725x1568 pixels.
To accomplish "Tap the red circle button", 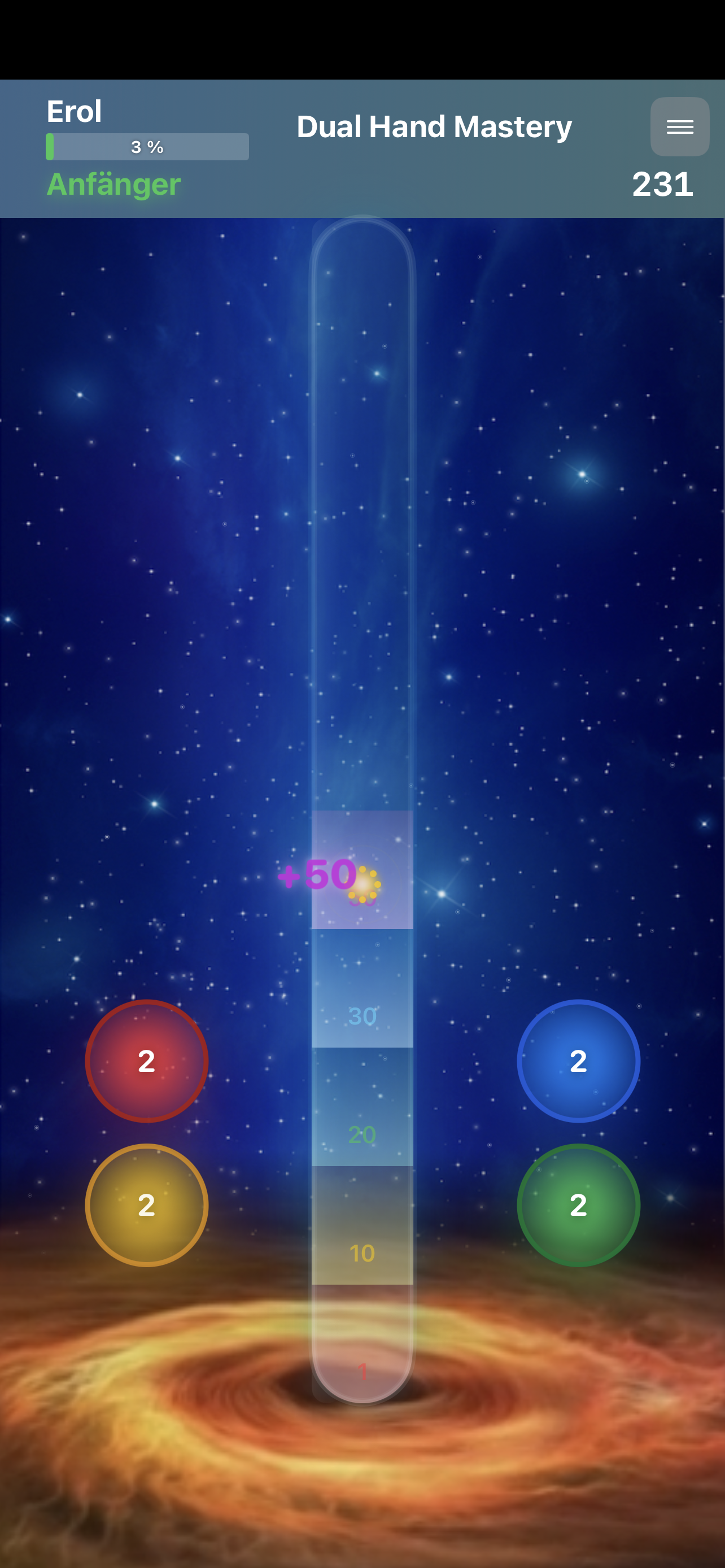I will (x=146, y=1061).
